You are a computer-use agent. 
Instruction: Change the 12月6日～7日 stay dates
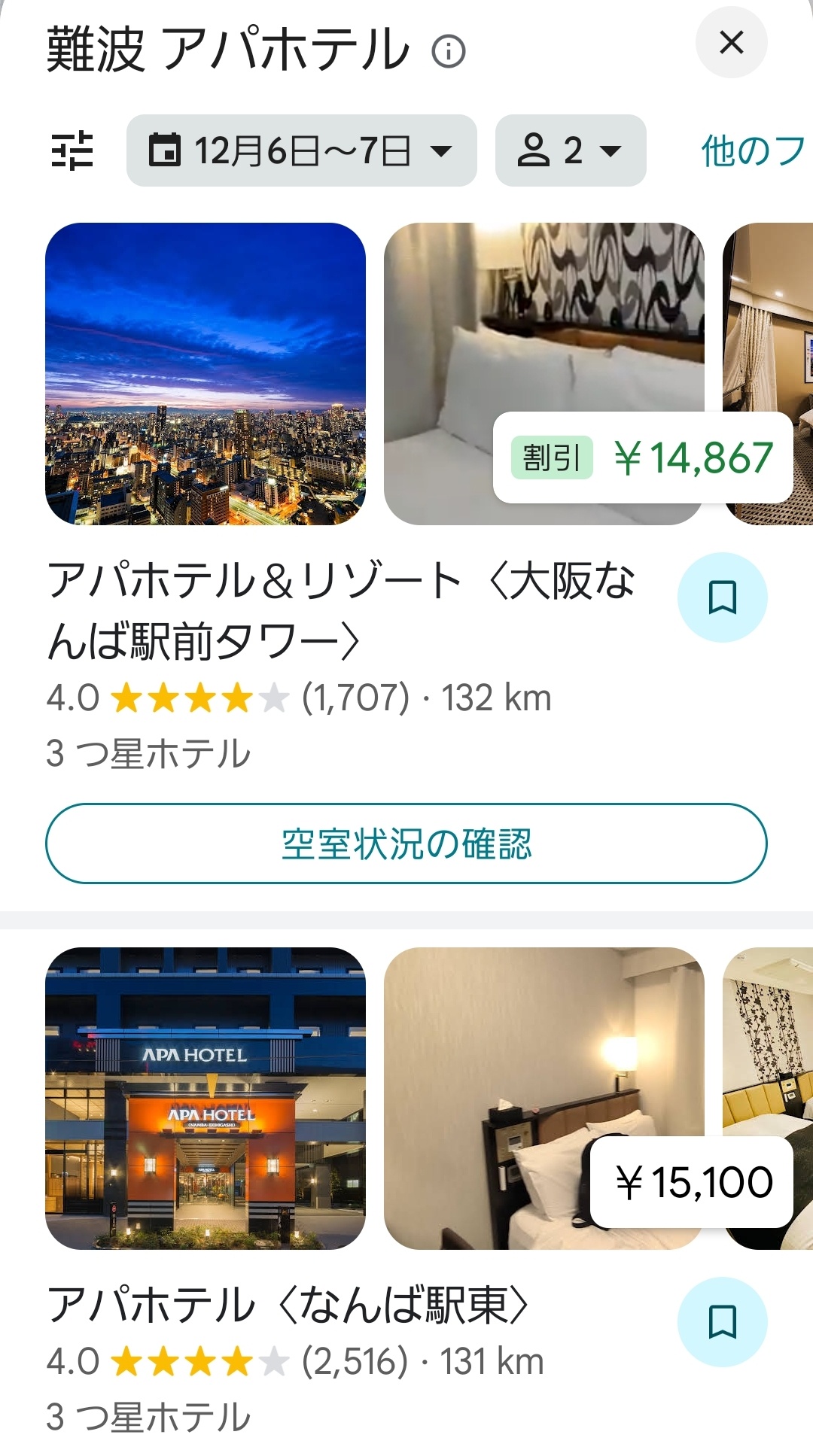click(301, 150)
